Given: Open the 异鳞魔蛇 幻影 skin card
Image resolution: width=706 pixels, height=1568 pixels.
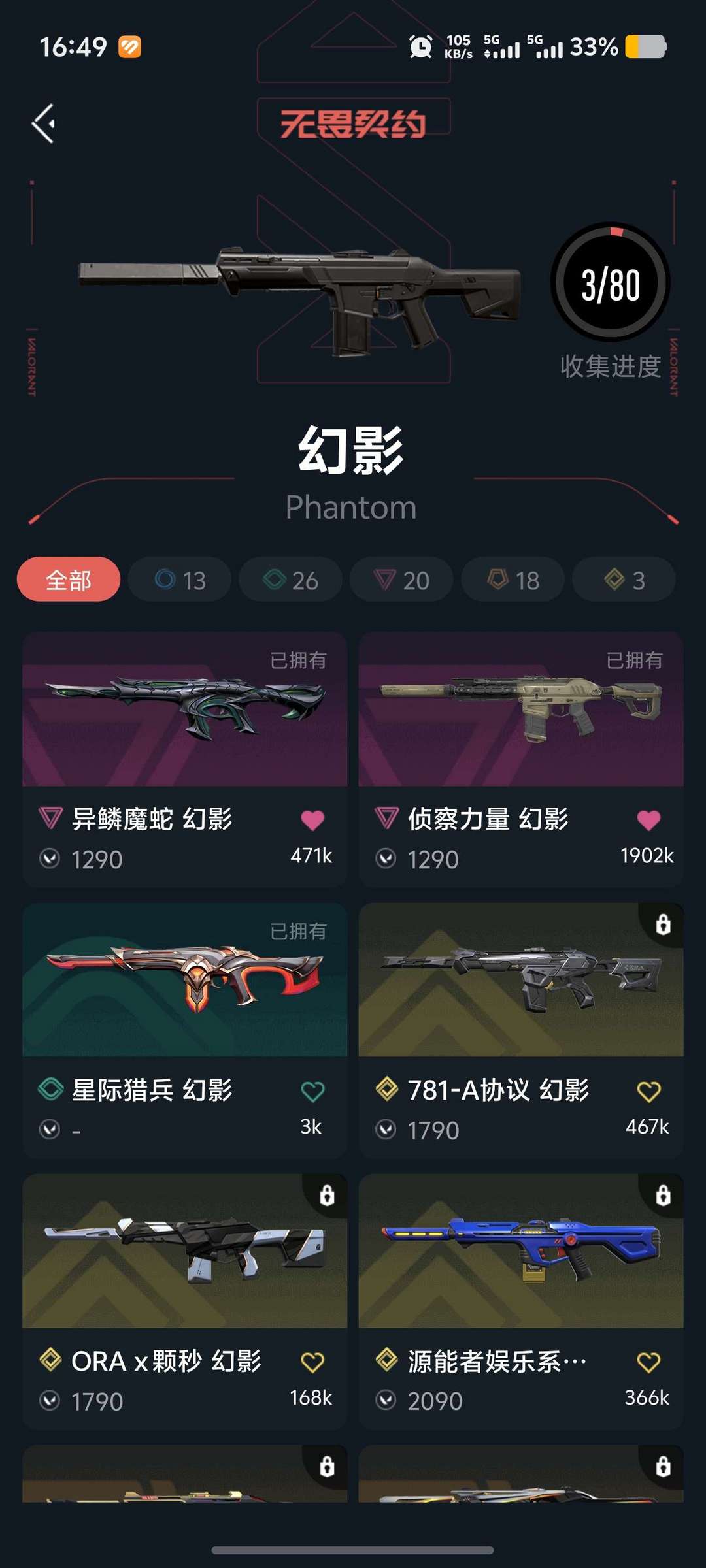Looking at the screenshot, I should tap(185, 759).
